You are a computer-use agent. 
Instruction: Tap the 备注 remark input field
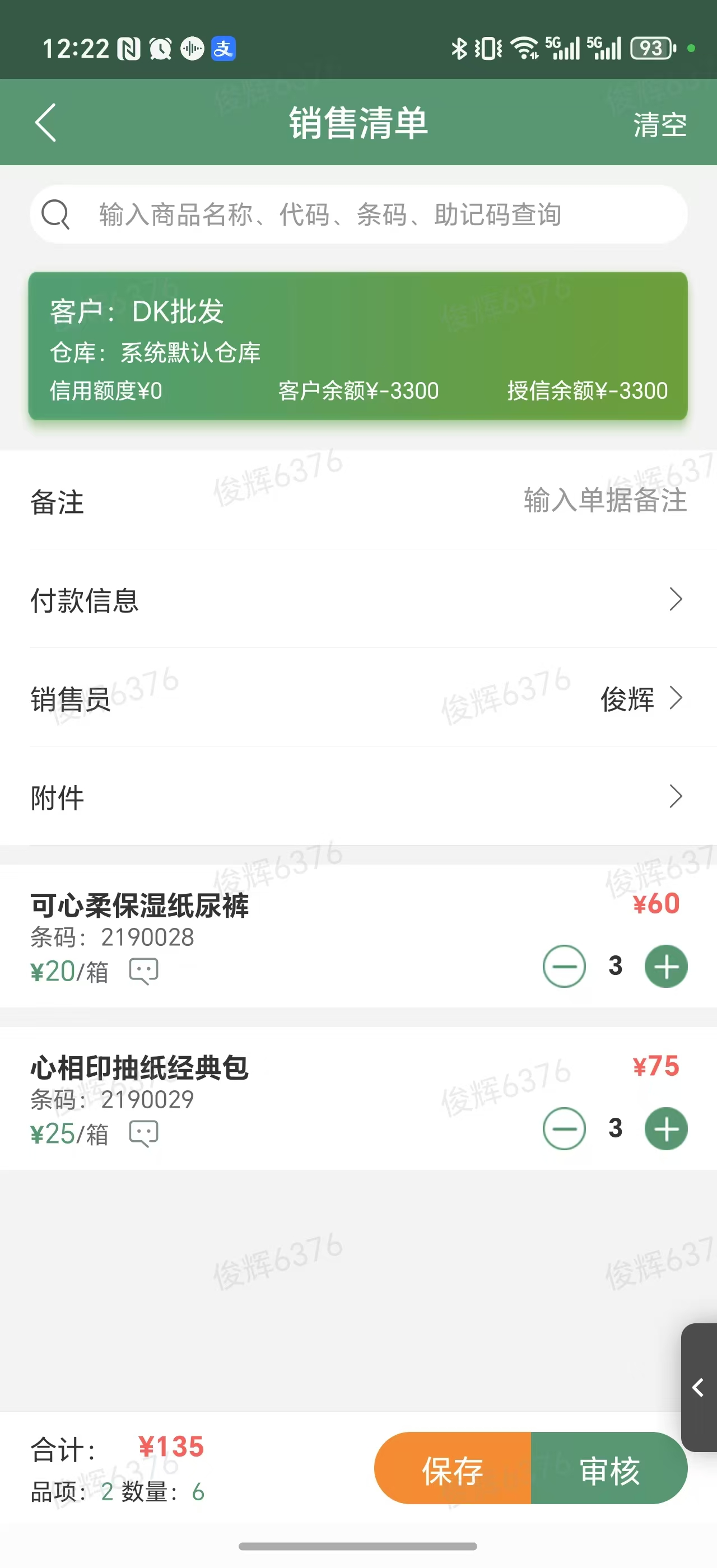click(604, 500)
